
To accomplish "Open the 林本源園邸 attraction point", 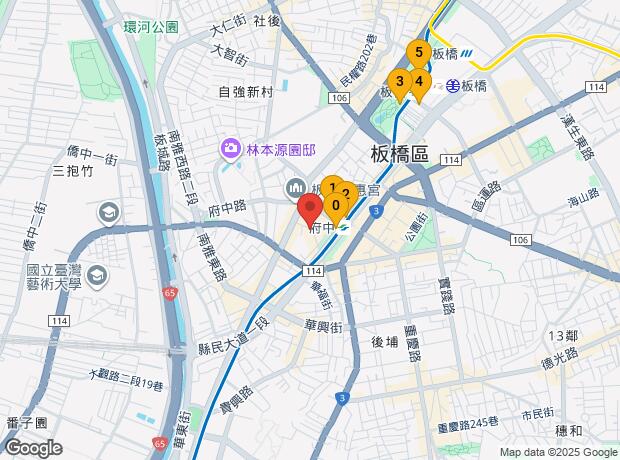I will (231, 150).
